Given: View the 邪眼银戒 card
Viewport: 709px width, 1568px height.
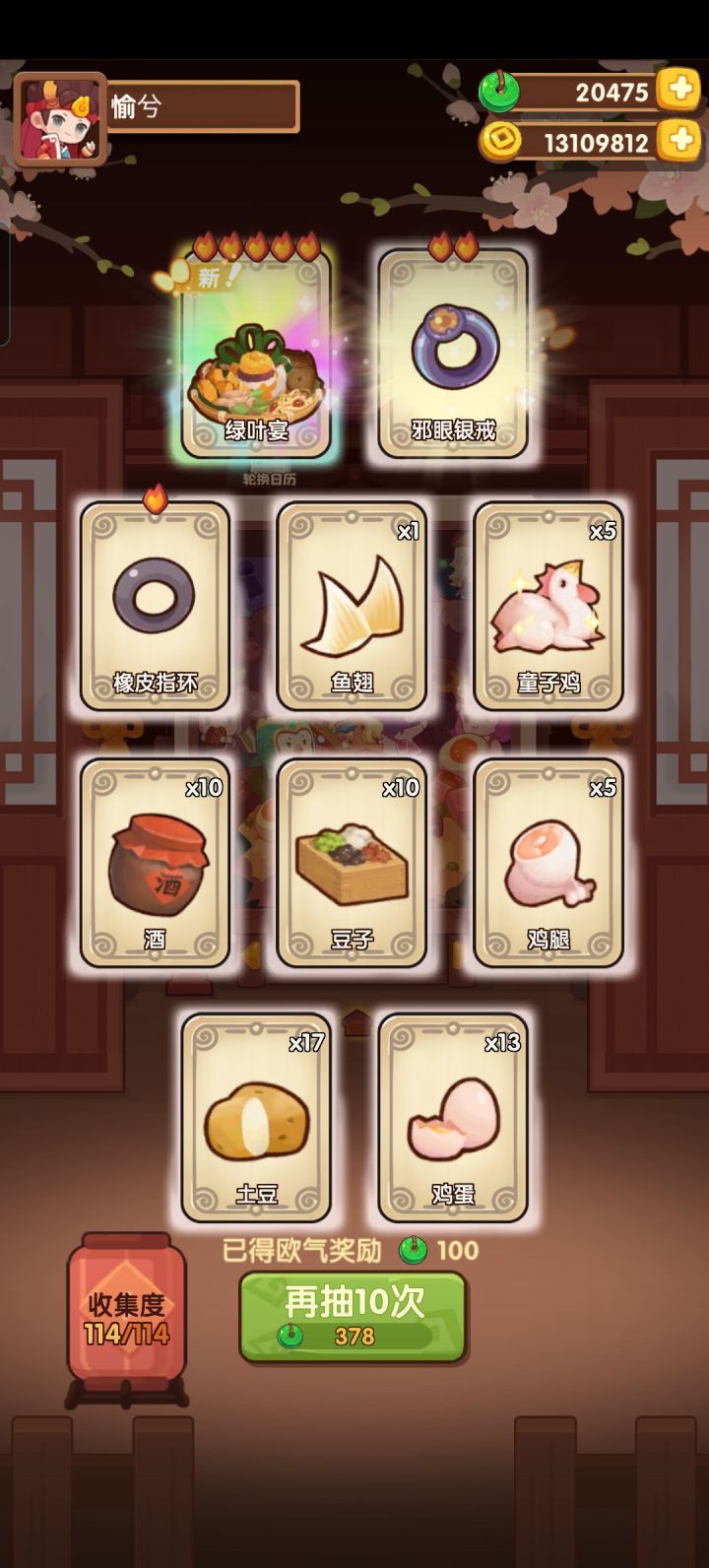Looking at the screenshot, I should click(x=453, y=354).
